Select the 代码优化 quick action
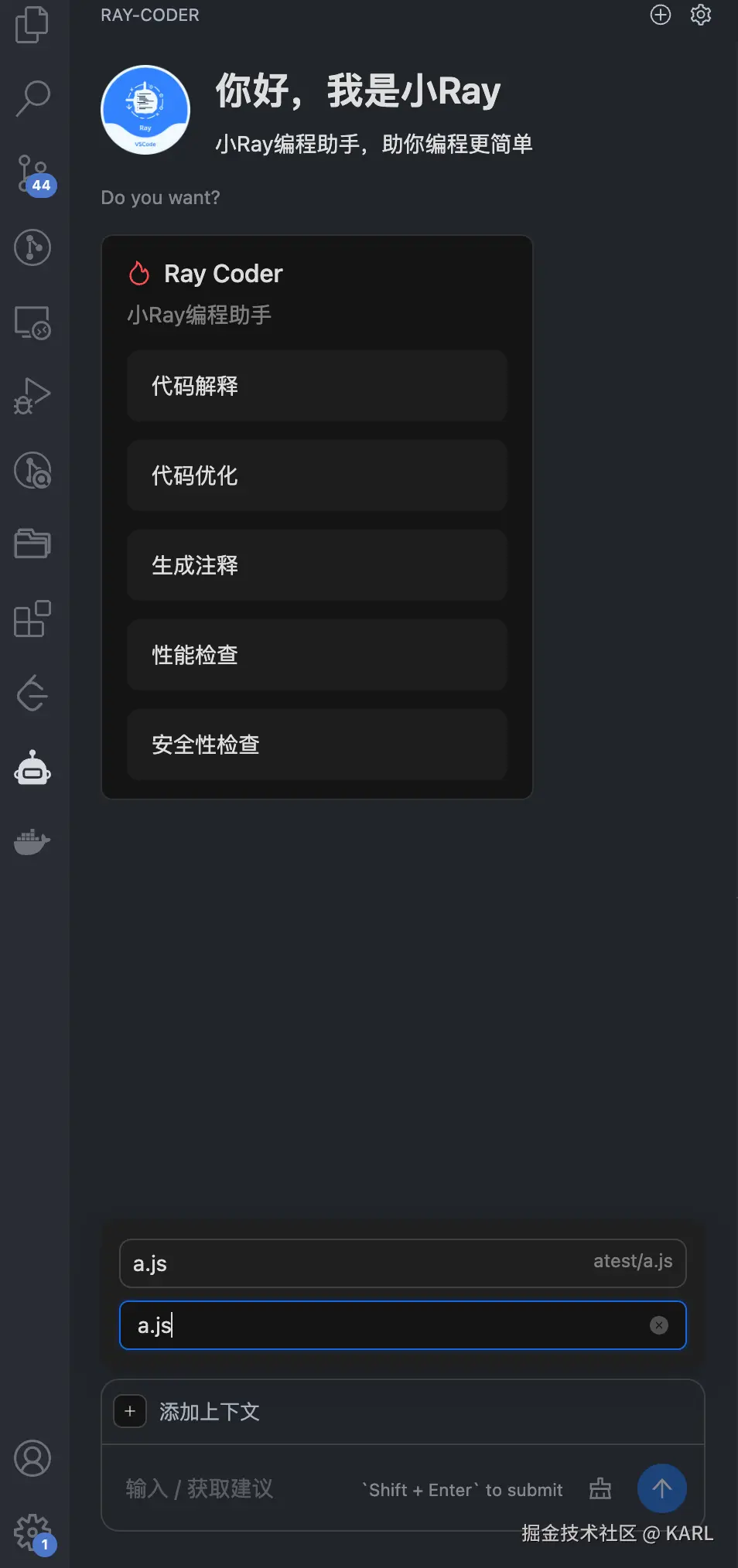The height and width of the screenshot is (1568, 738). 316,476
